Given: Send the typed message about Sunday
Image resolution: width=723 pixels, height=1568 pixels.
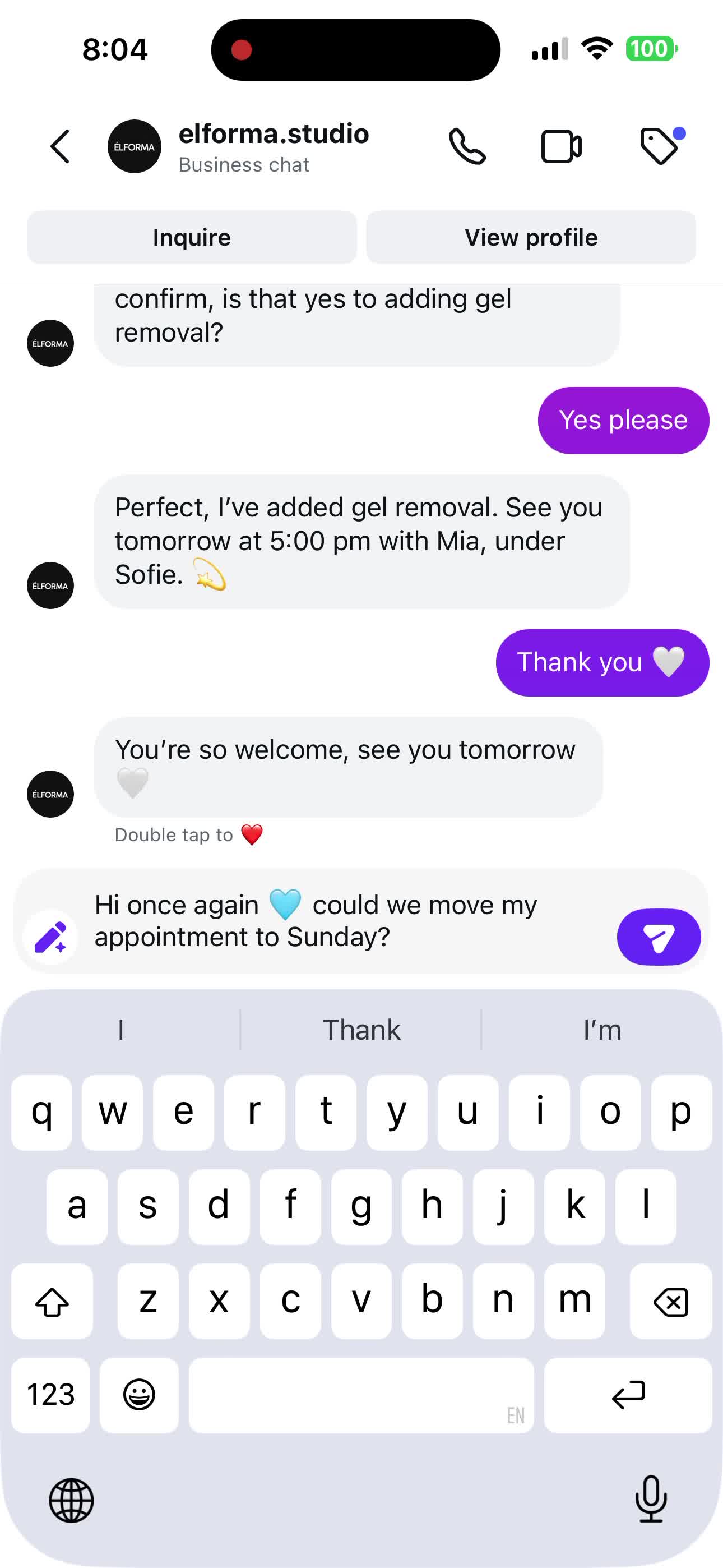Looking at the screenshot, I should [x=659, y=937].
